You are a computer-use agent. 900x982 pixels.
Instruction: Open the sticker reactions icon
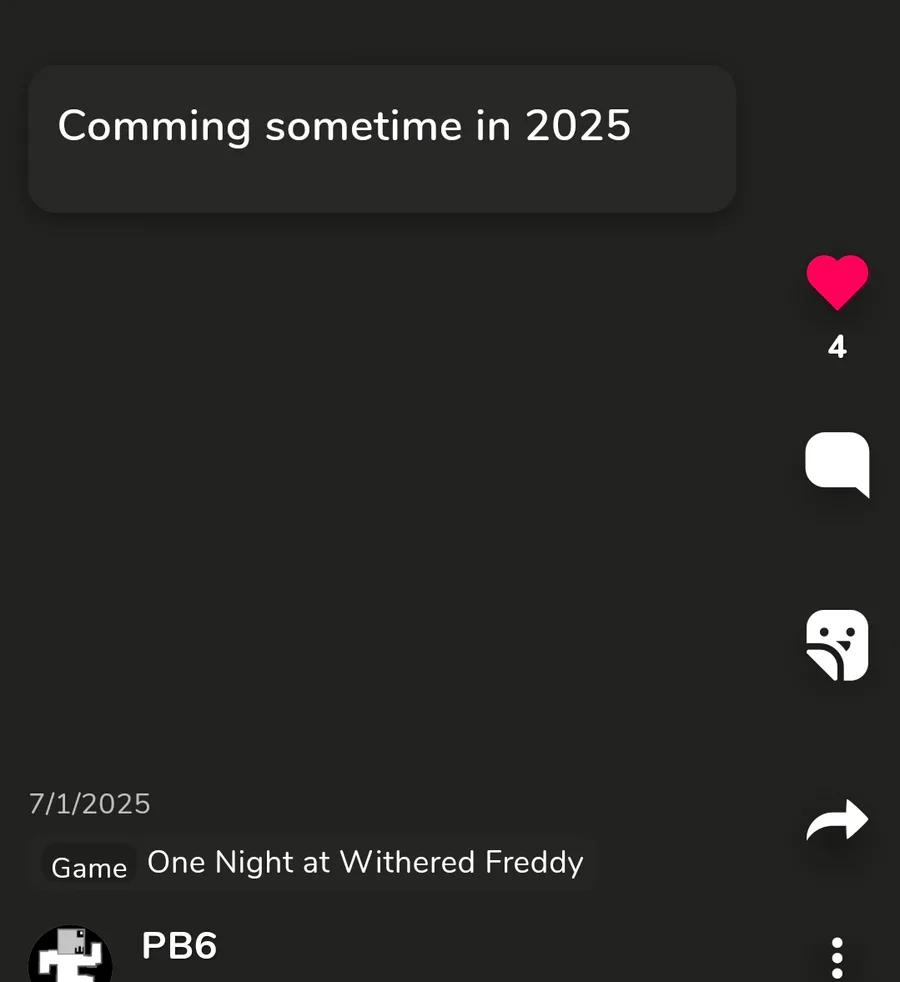837,645
